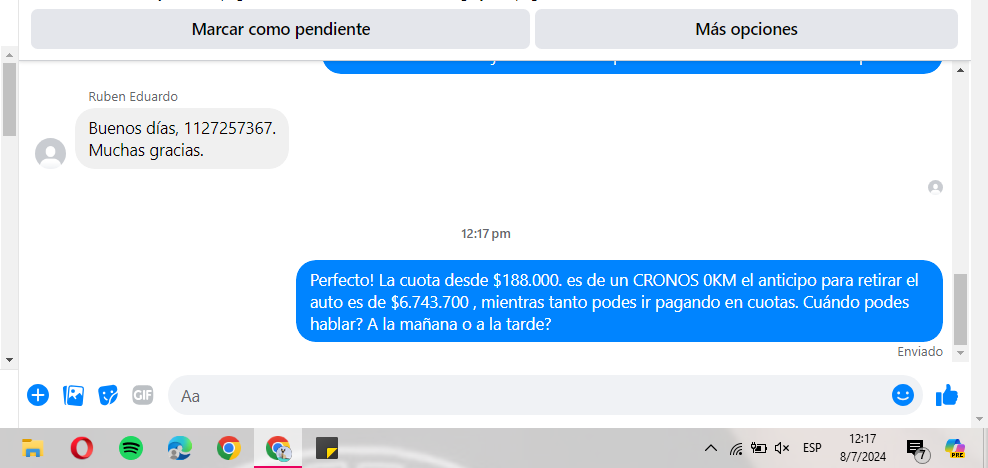Launch File Explorer from the taskbar
Screen dimensions: 988x468
click(33, 448)
